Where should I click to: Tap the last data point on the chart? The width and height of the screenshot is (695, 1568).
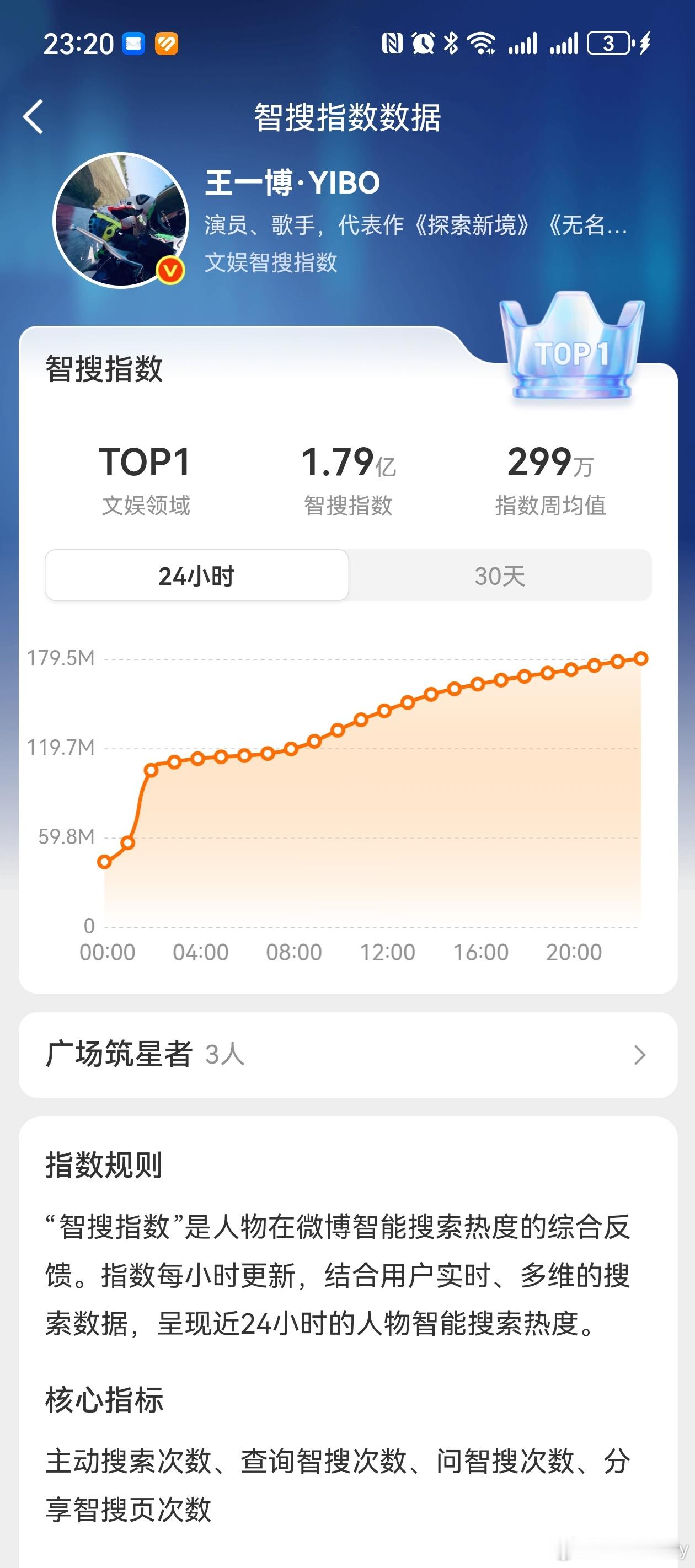point(641,658)
